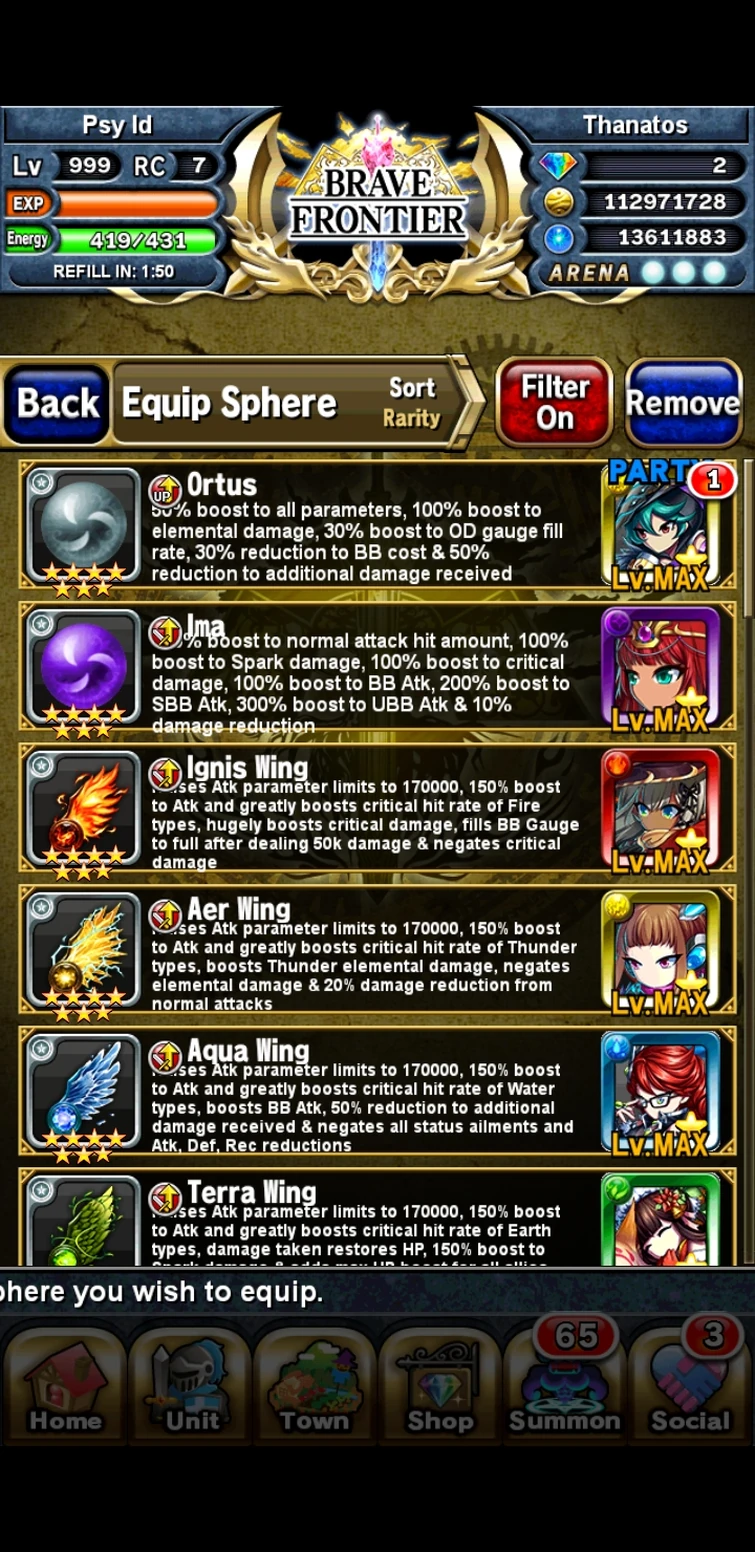The image size is (755, 1552).
Task: Open the Filter On button
Action: pyautogui.click(x=553, y=402)
